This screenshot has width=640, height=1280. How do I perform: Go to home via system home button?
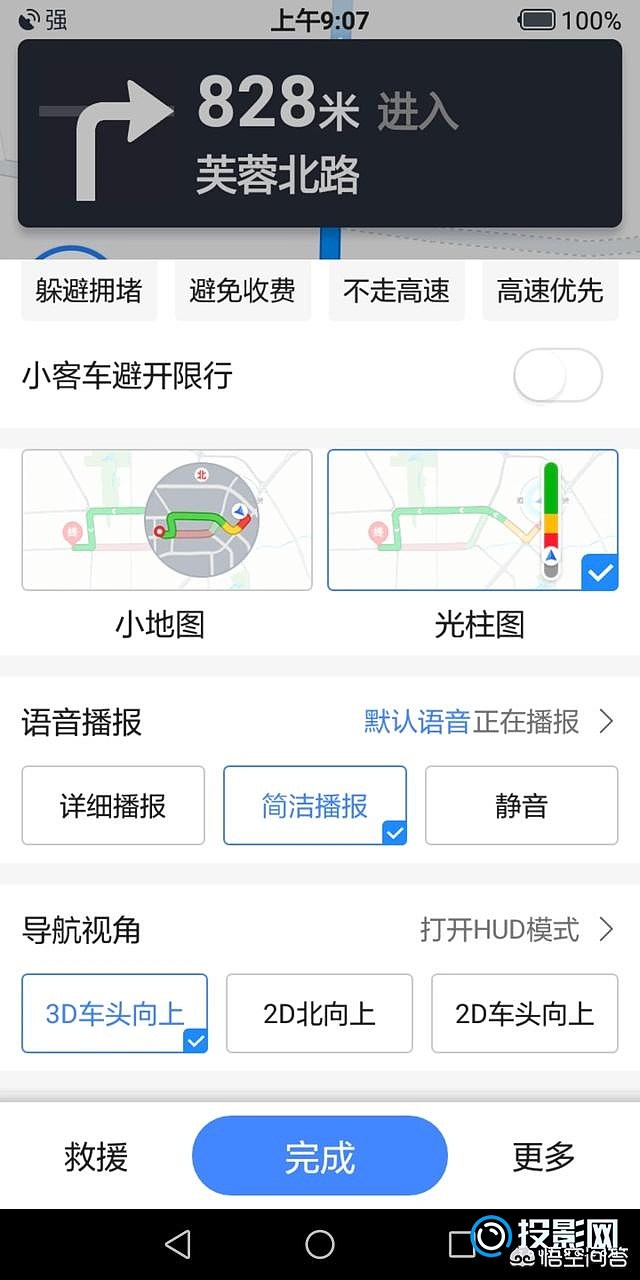[320, 1244]
